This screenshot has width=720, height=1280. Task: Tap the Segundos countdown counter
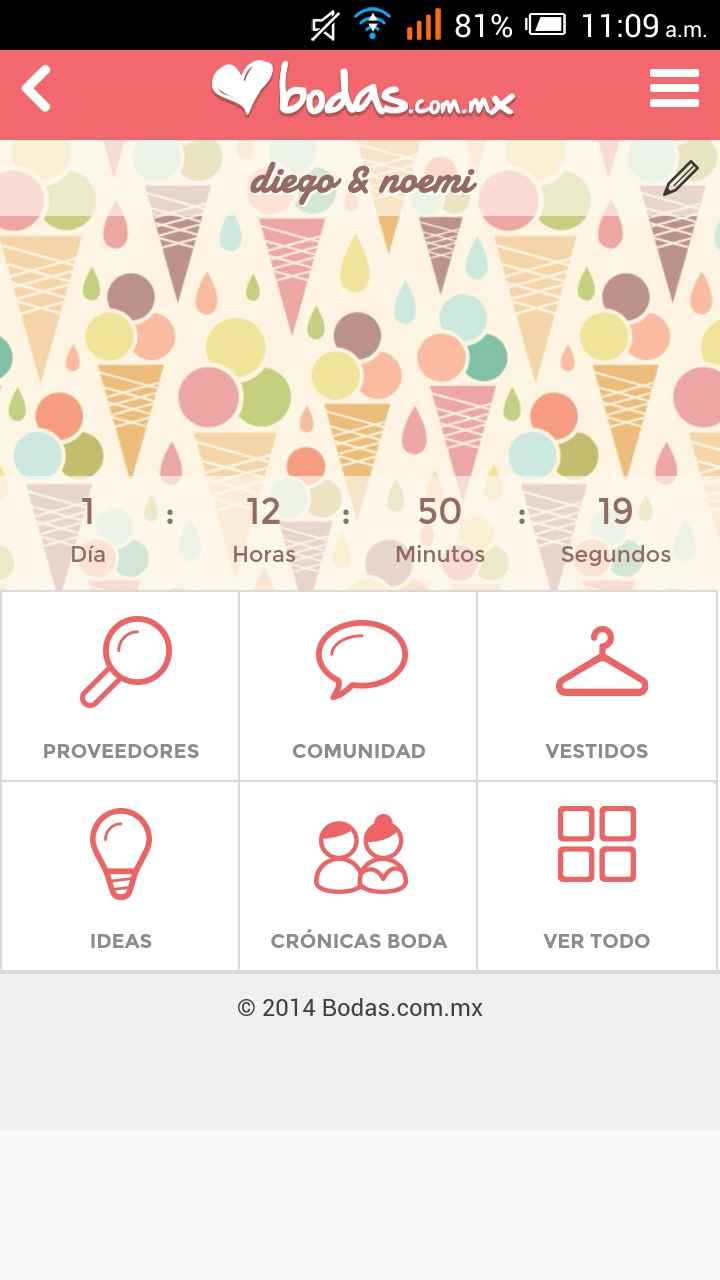coord(616,512)
